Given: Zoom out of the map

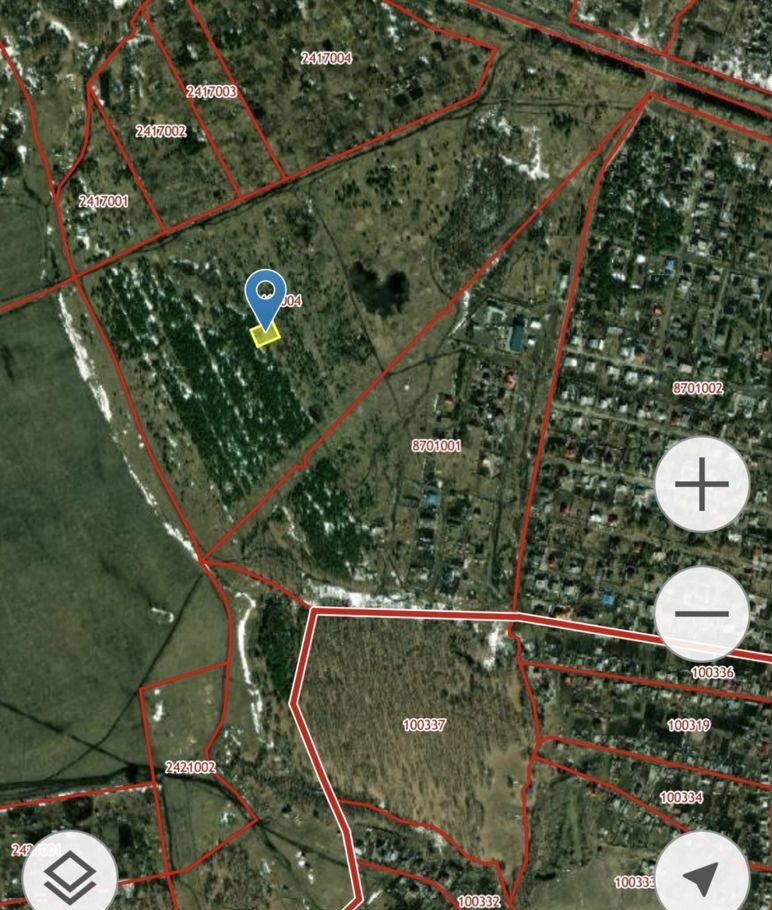Looking at the screenshot, I should coord(702,614).
